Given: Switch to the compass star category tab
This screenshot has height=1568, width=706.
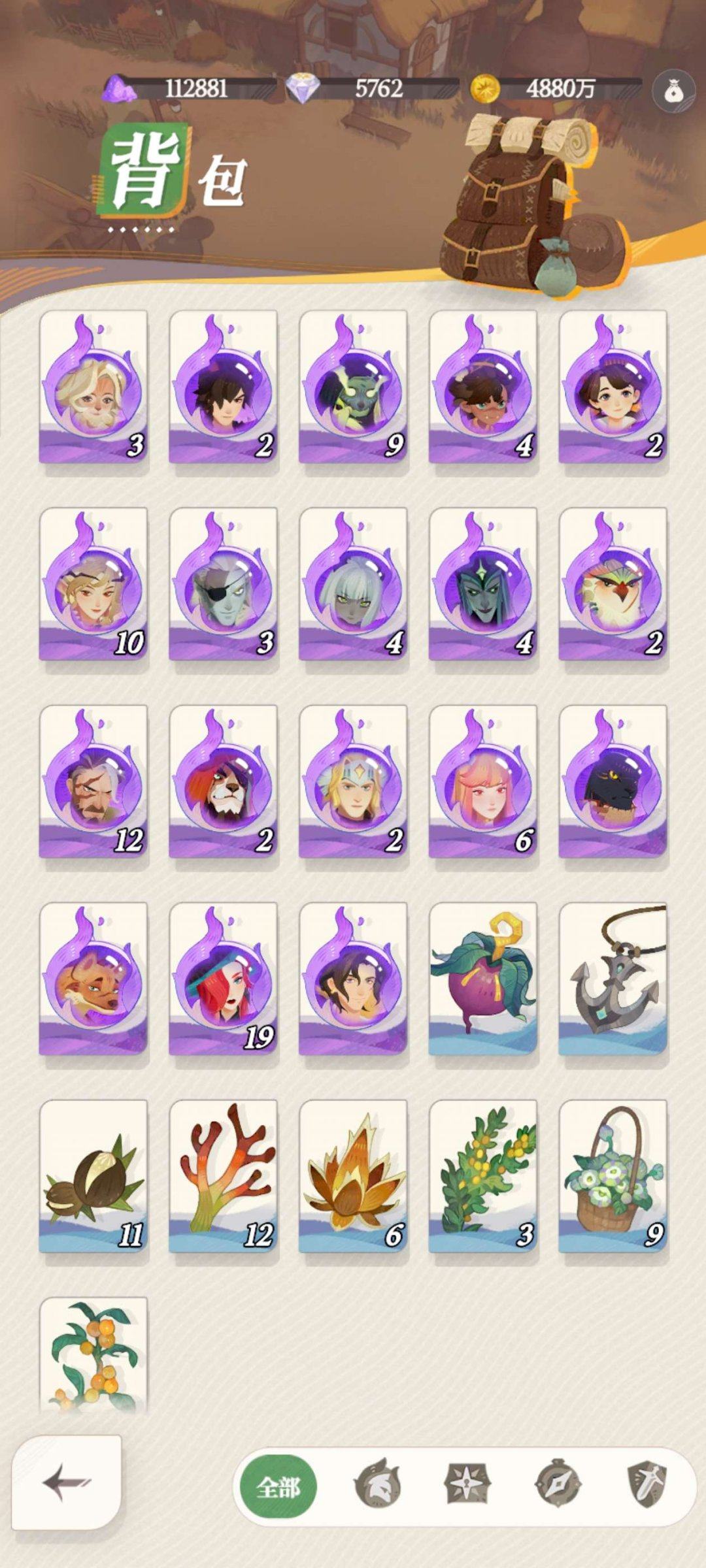Looking at the screenshot, I should [467, 1487].
